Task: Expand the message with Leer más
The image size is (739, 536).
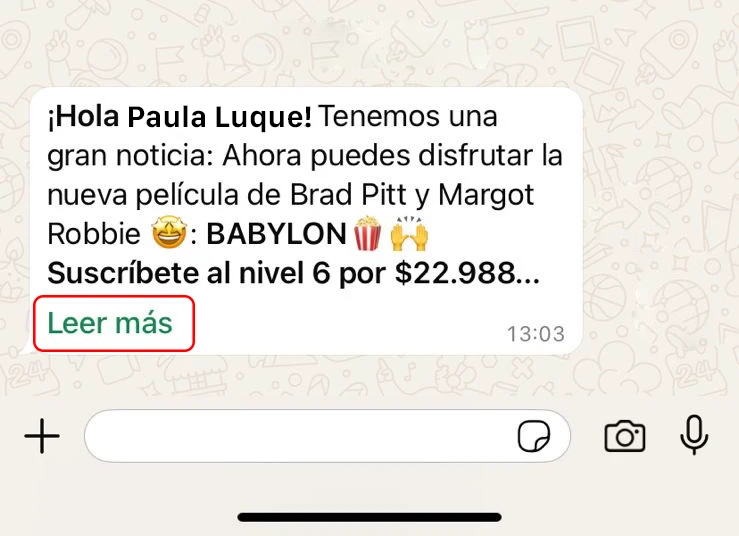Action: pyautogui.click(x=110, y=324)
